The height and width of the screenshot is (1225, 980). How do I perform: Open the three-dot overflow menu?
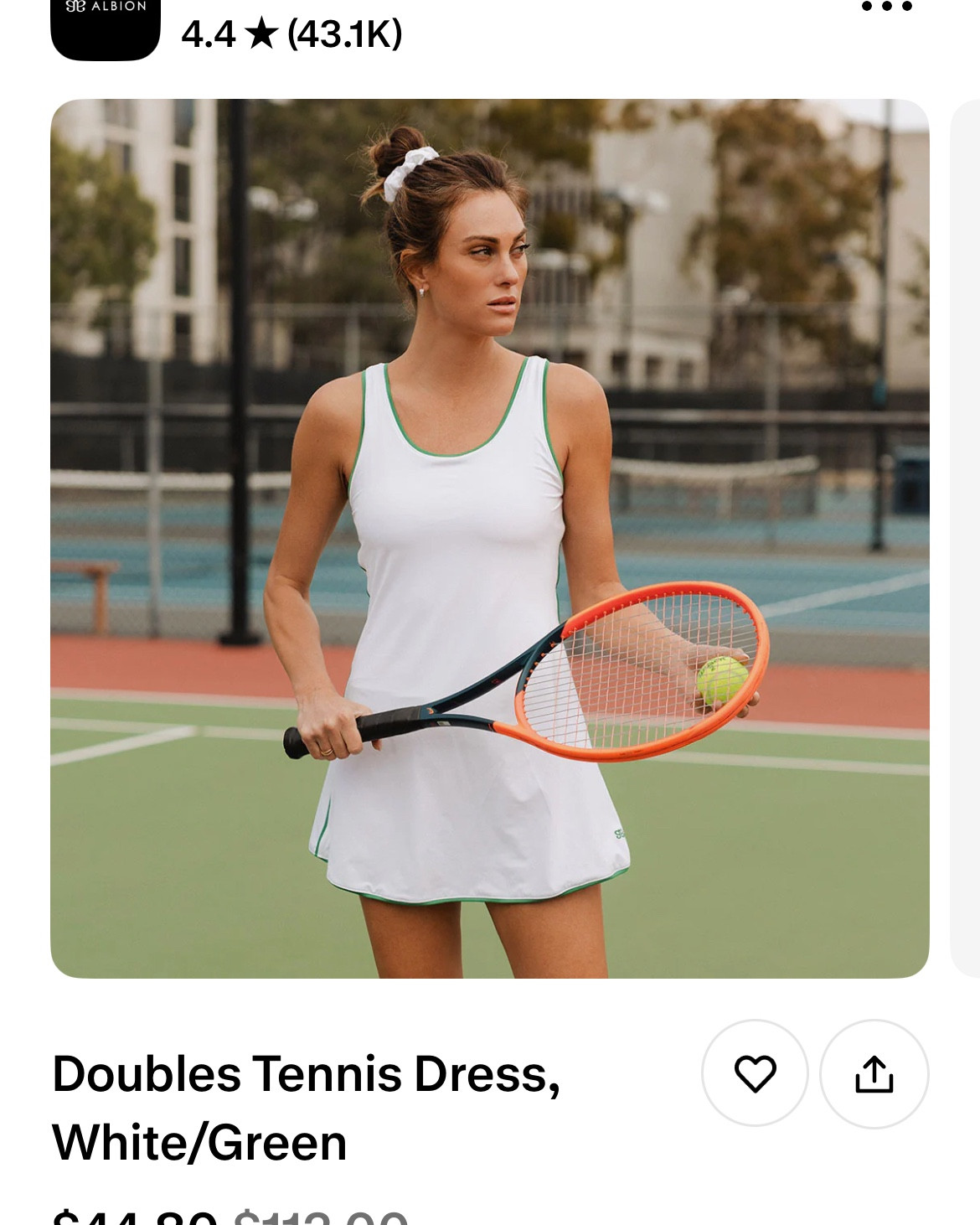886,7
